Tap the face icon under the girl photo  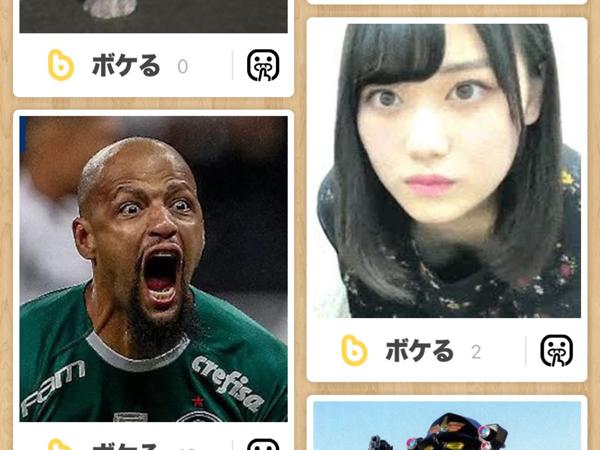[557, 351]
